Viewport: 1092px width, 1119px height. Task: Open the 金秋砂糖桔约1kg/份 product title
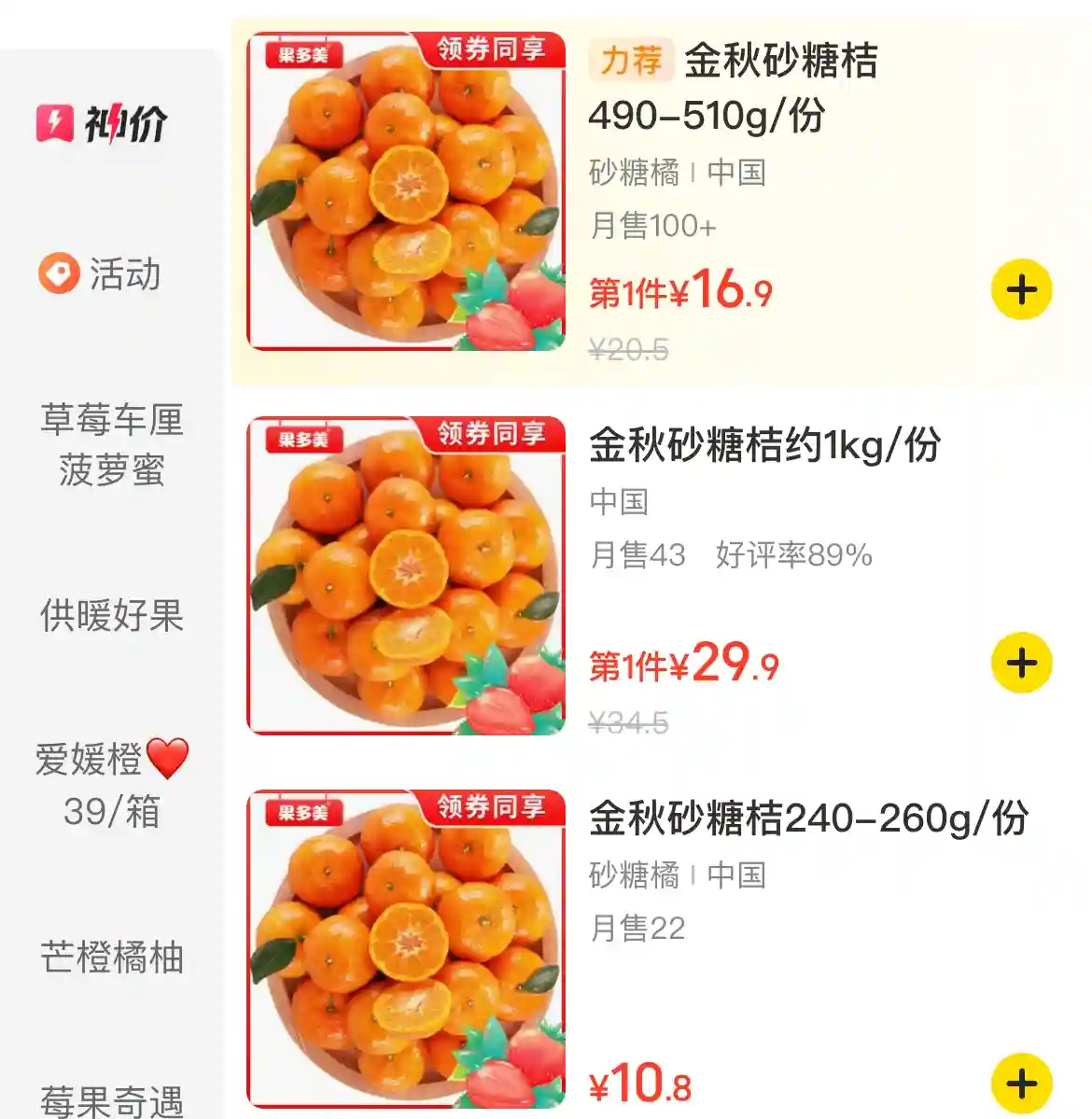[765, 447]
